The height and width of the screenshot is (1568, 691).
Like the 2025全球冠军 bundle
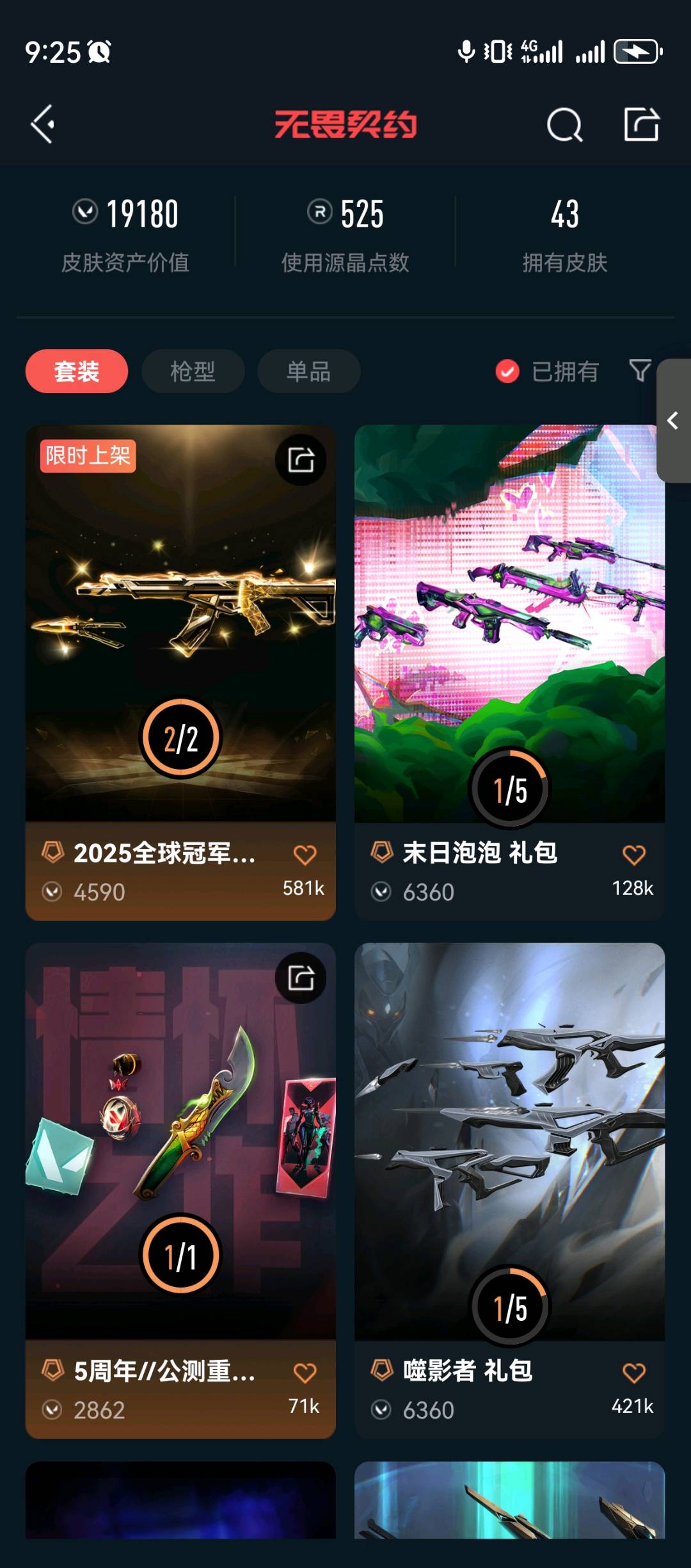coord(305,855)
